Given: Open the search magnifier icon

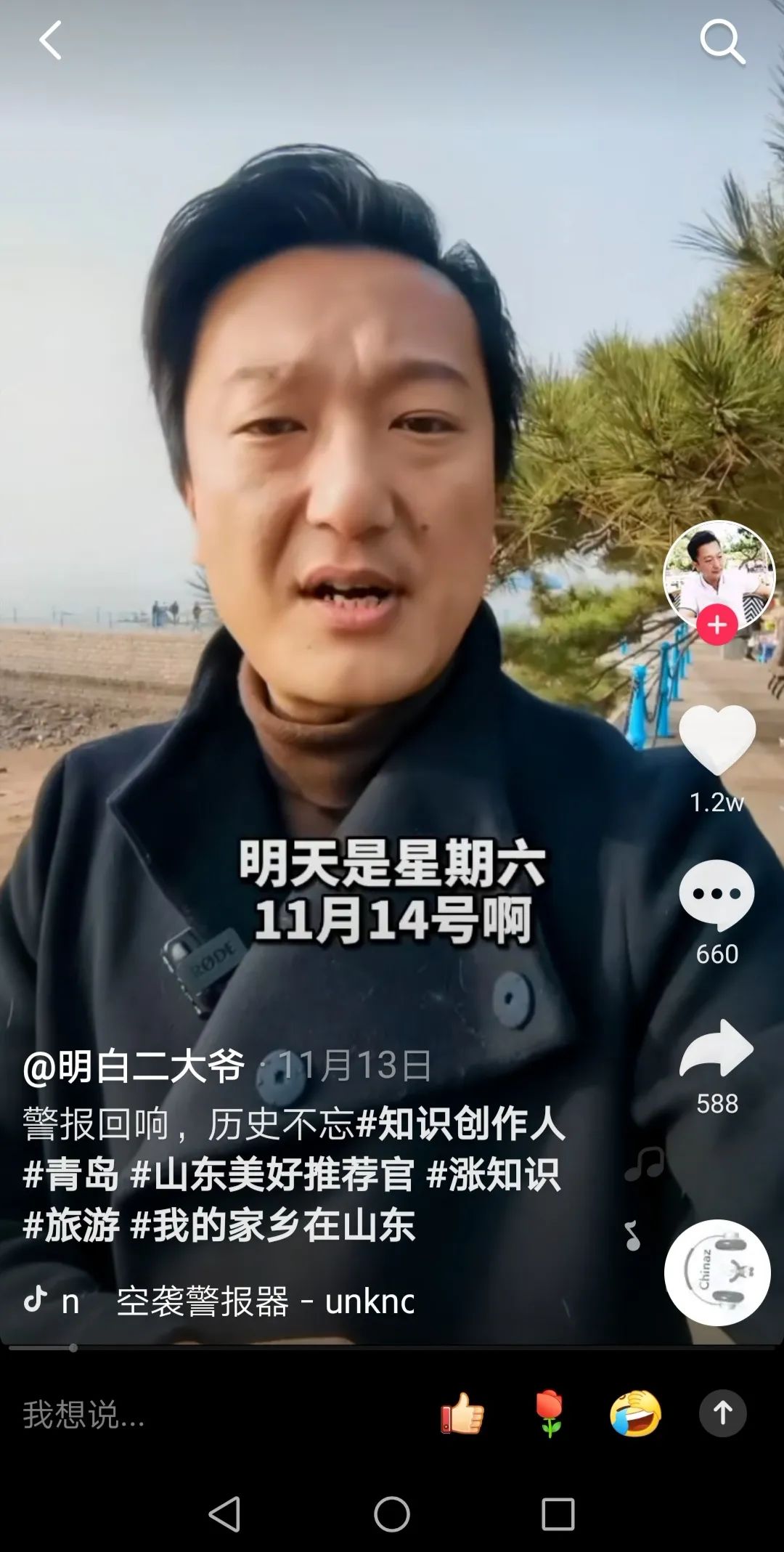Looking at the screenshot, I should 722,41.
